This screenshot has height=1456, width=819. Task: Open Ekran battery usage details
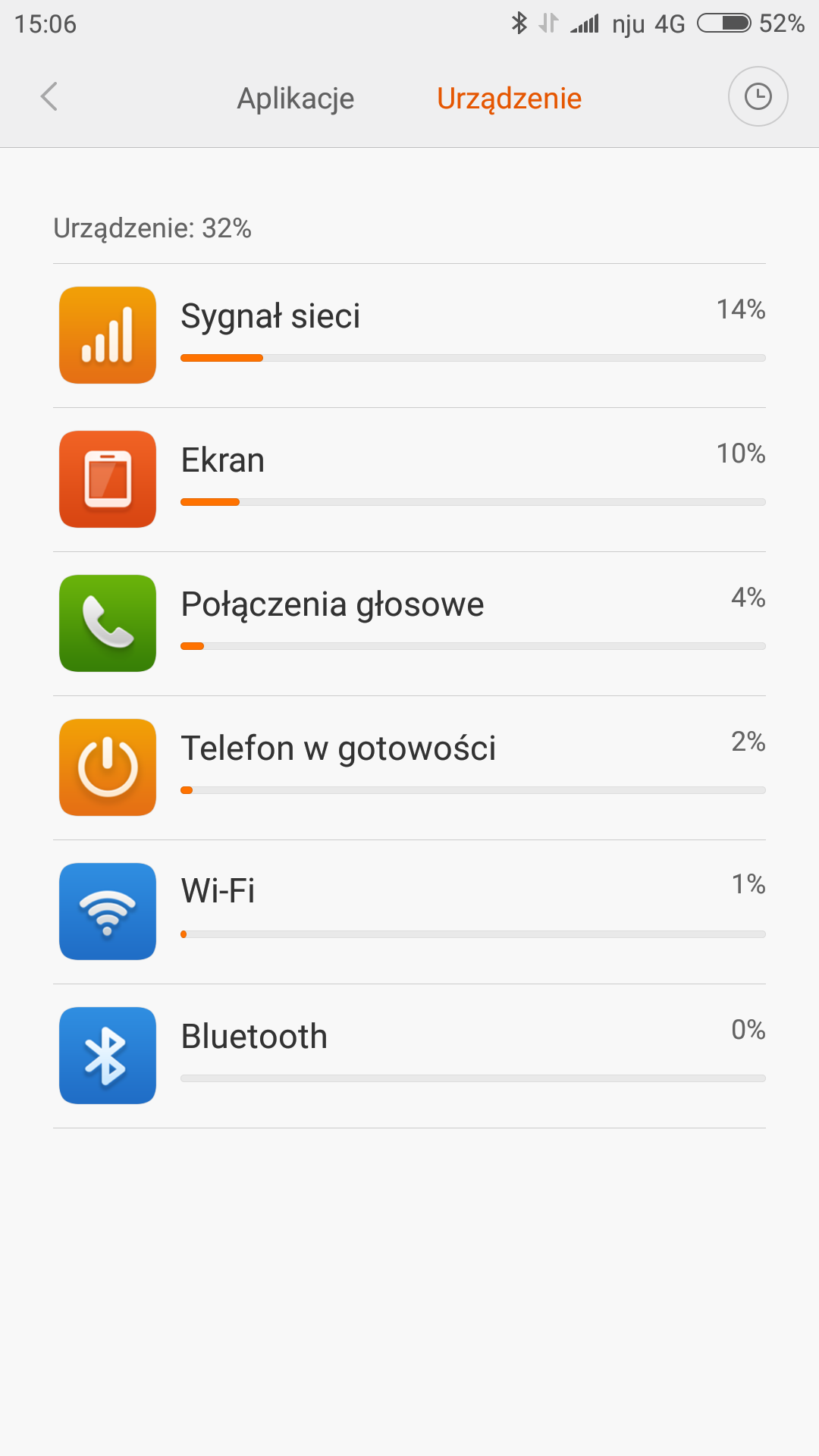click(409, 479)
